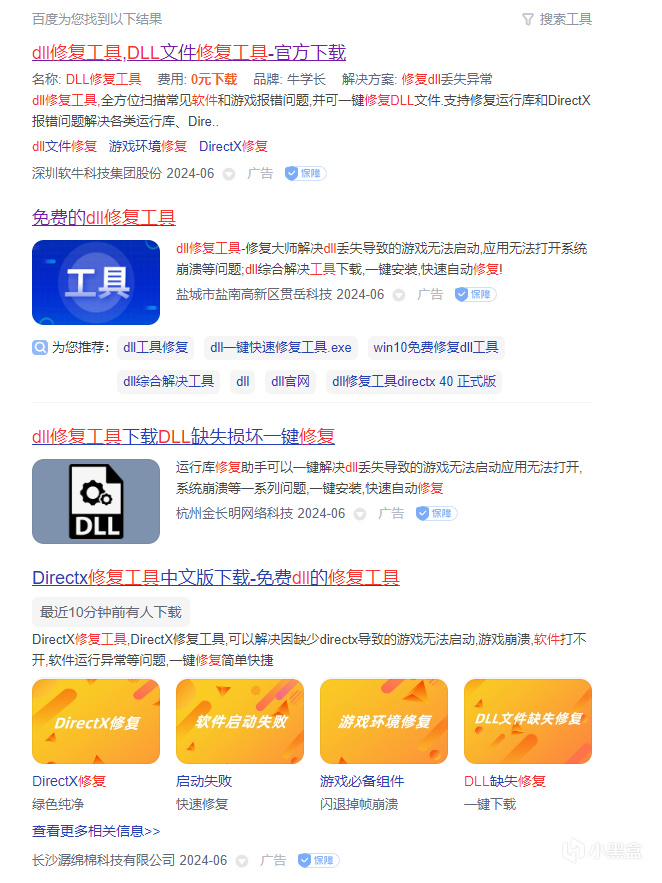Tap the DLL file icon thumbnail

96,501
